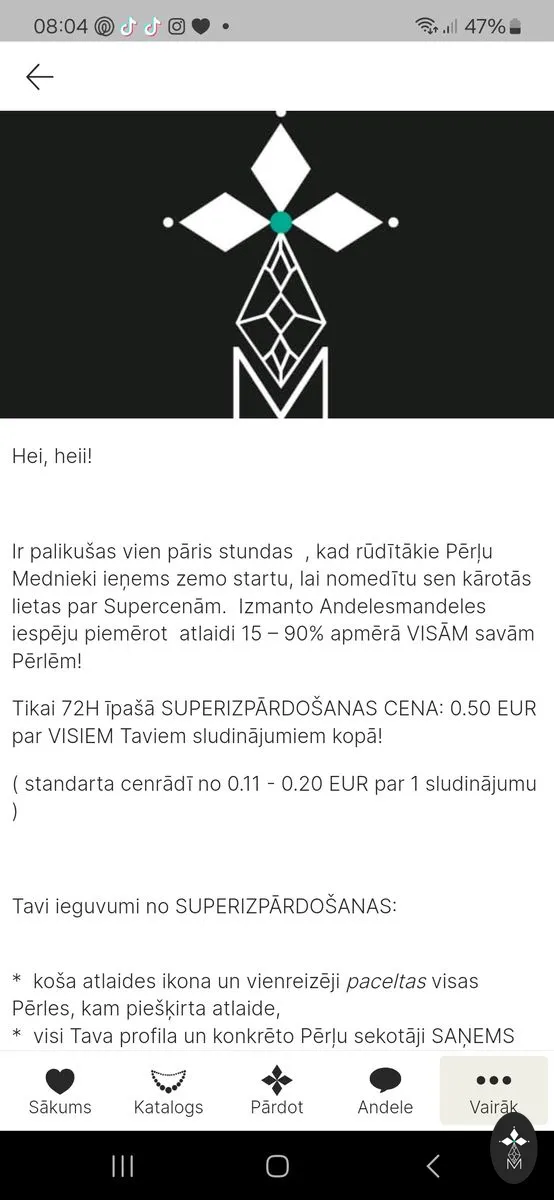Open the Andele chat tab
Image resolution: width=554 pixels, height=1200 pixels.
385,1091
